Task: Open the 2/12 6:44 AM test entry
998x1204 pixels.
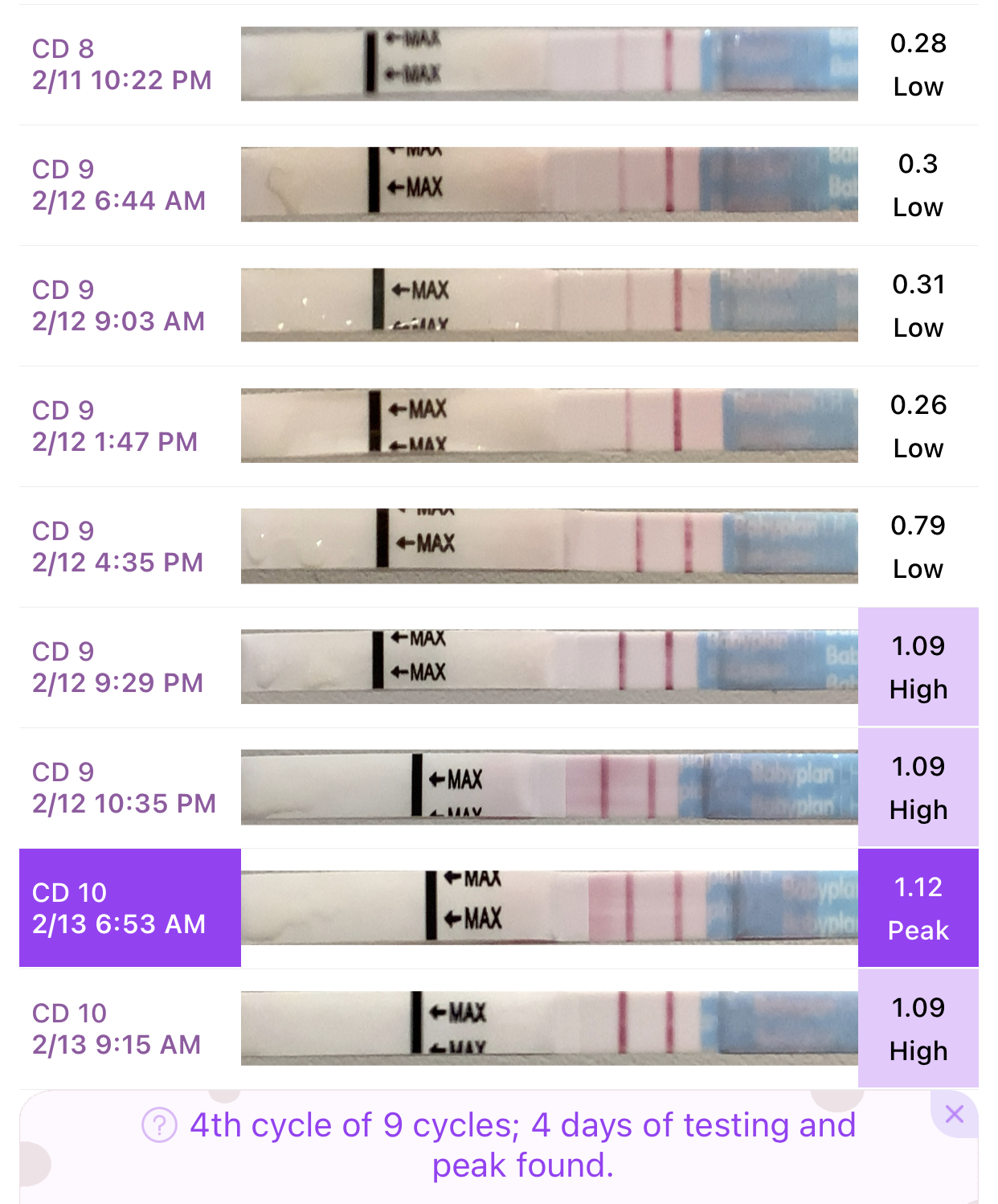Action: point(498,185)
